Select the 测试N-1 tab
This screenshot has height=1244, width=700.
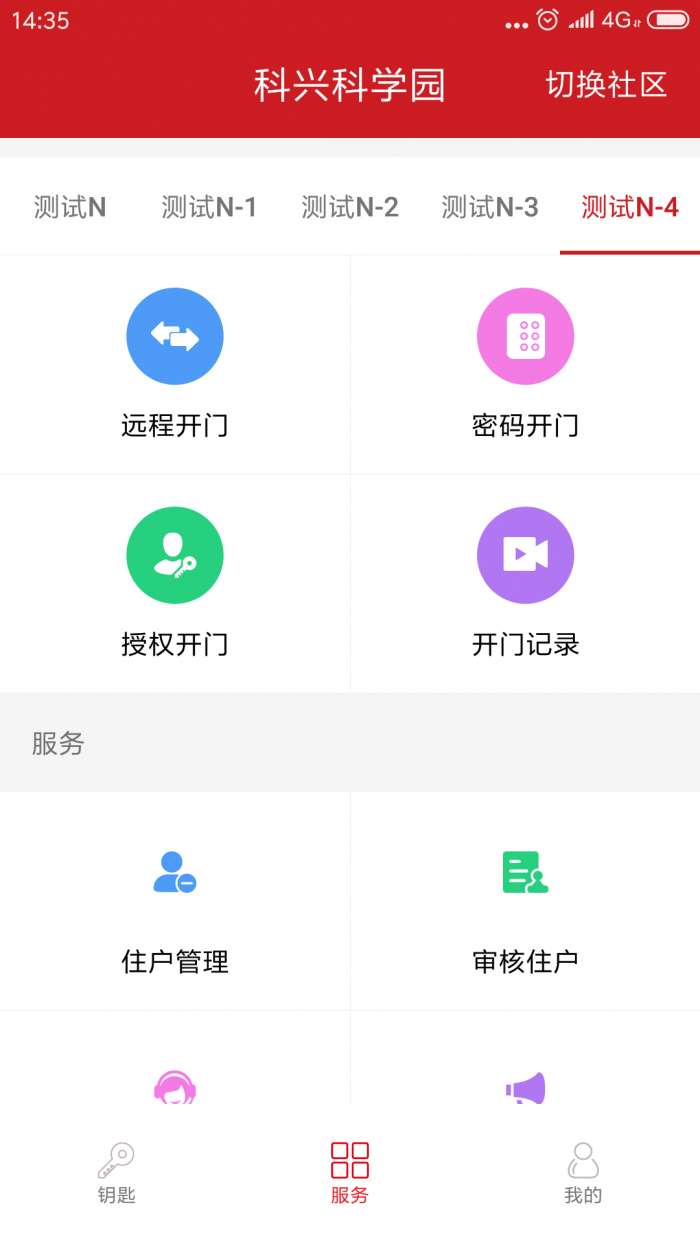[210, 207]
